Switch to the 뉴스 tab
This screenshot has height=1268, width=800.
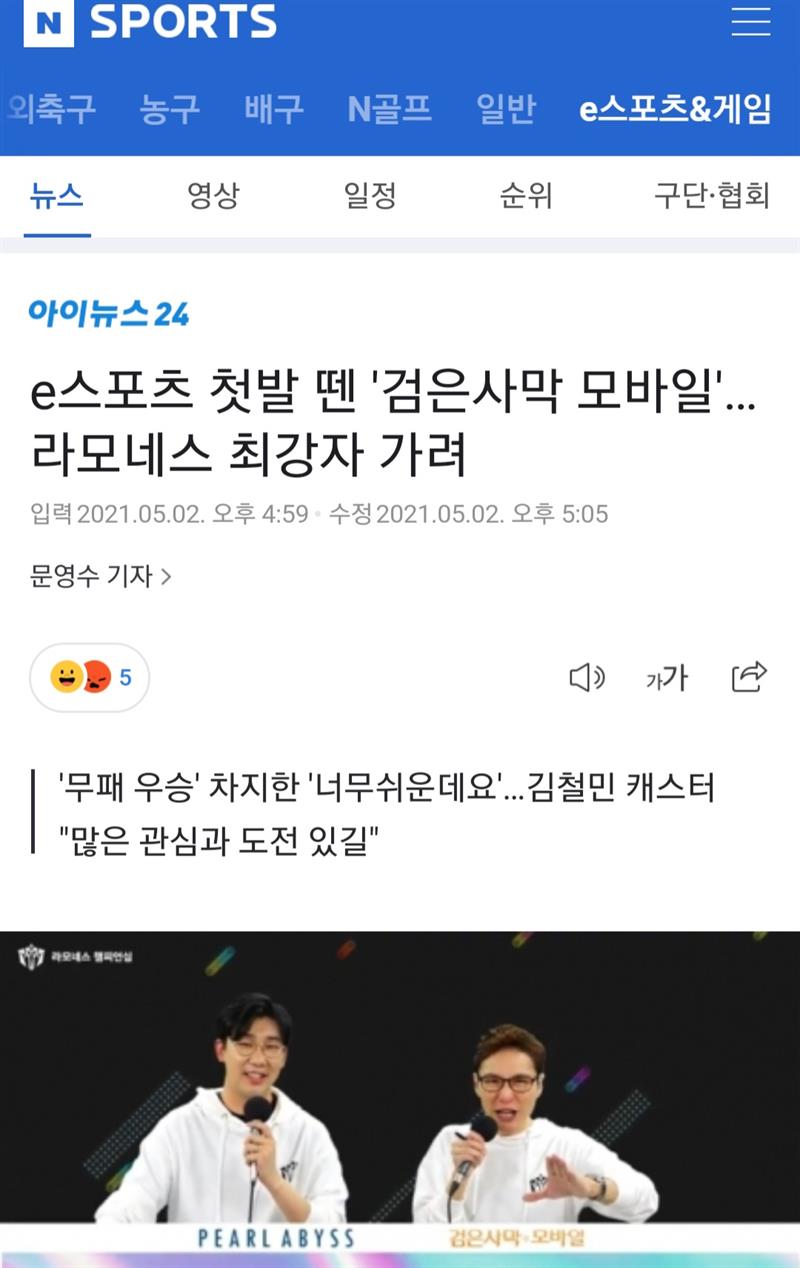coord(57,196)
